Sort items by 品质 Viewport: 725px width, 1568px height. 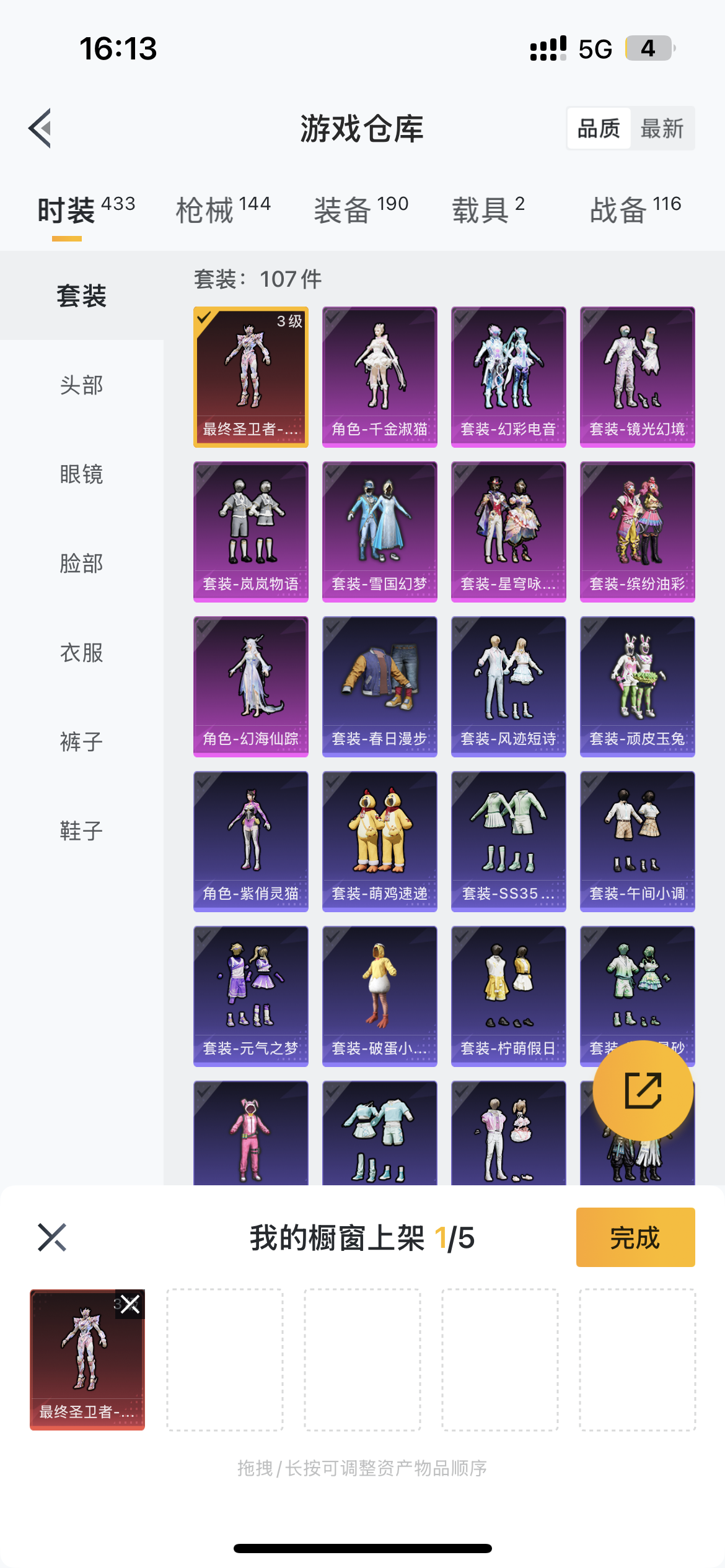(x=599, y=129)
